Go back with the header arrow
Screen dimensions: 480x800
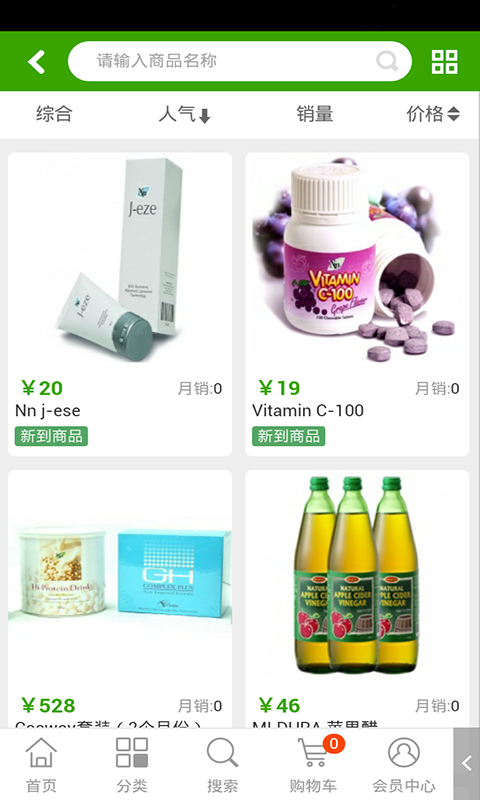(36, 62)
